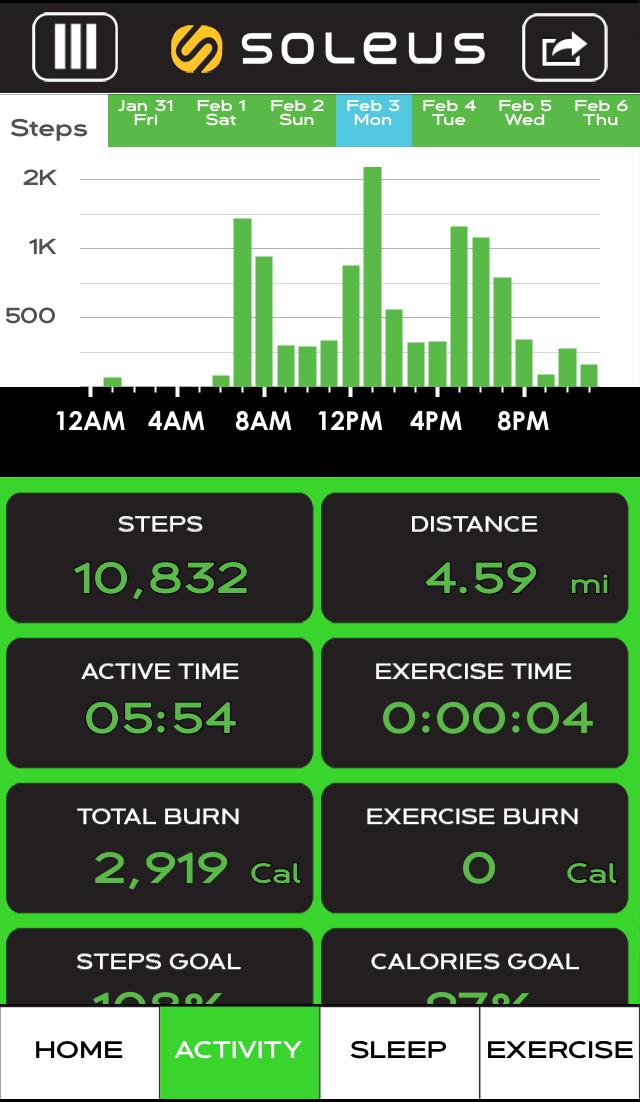640x1102 pixels.
Task: Switch to the Sleep tab
Action: coord(399,1050)
